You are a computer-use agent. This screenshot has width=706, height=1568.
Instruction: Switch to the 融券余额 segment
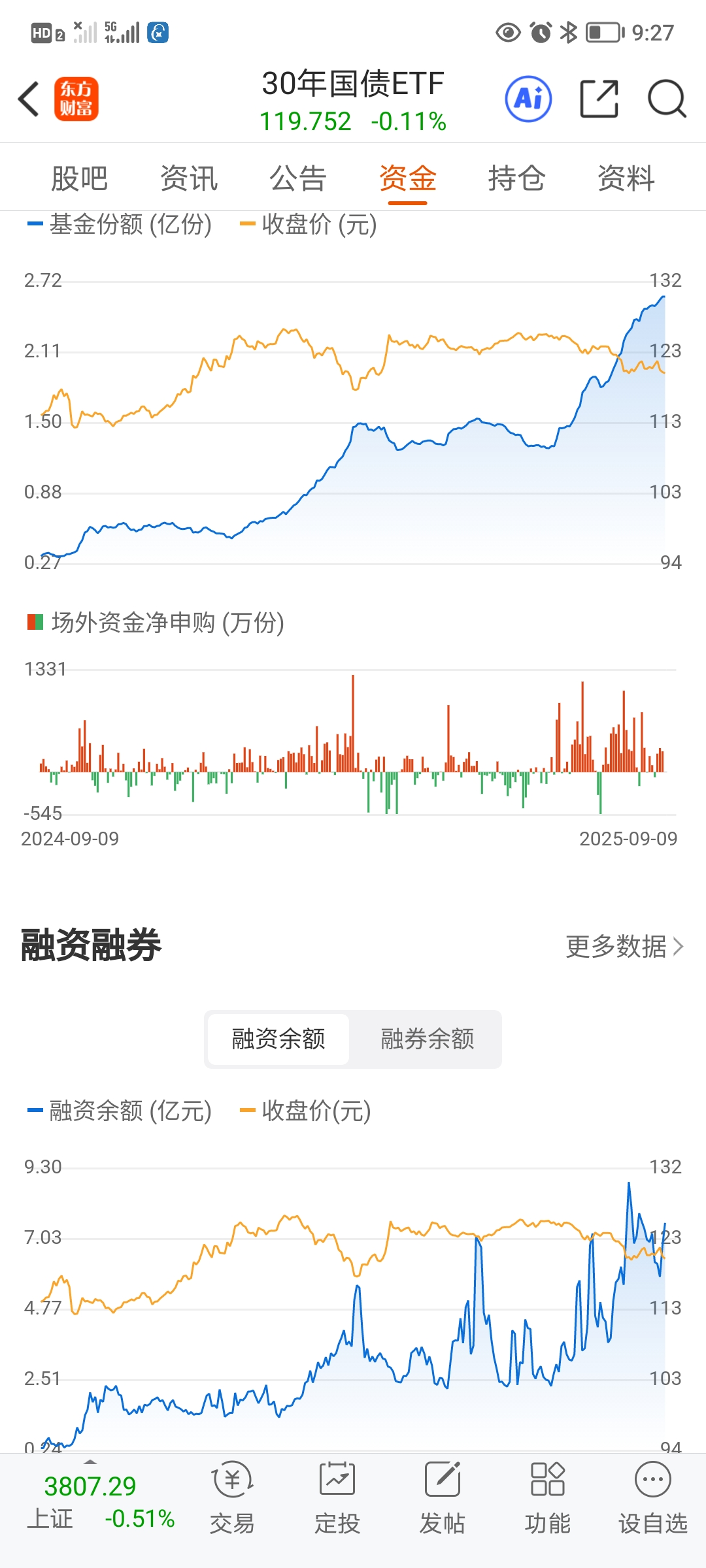click(x=428, y=1039)
